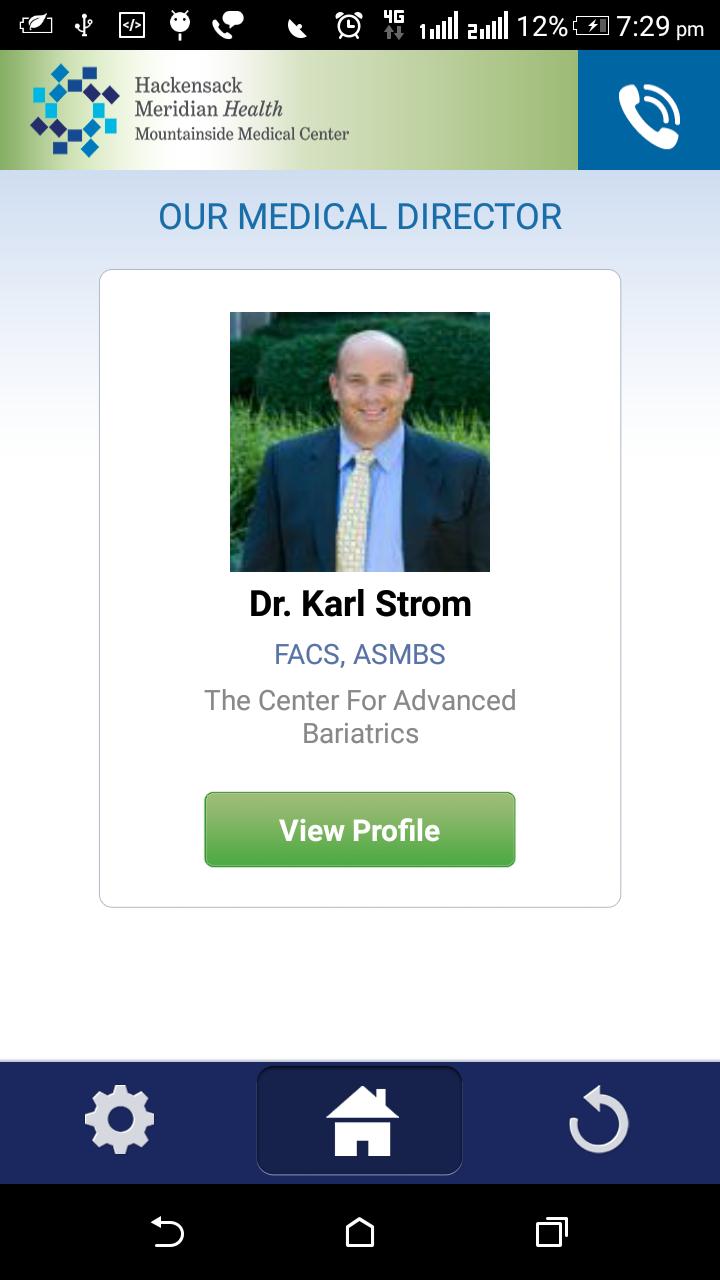Screen dimensions: 720x1280
Task: Tap the phone call icon
Action: click(x=649, y=110)
